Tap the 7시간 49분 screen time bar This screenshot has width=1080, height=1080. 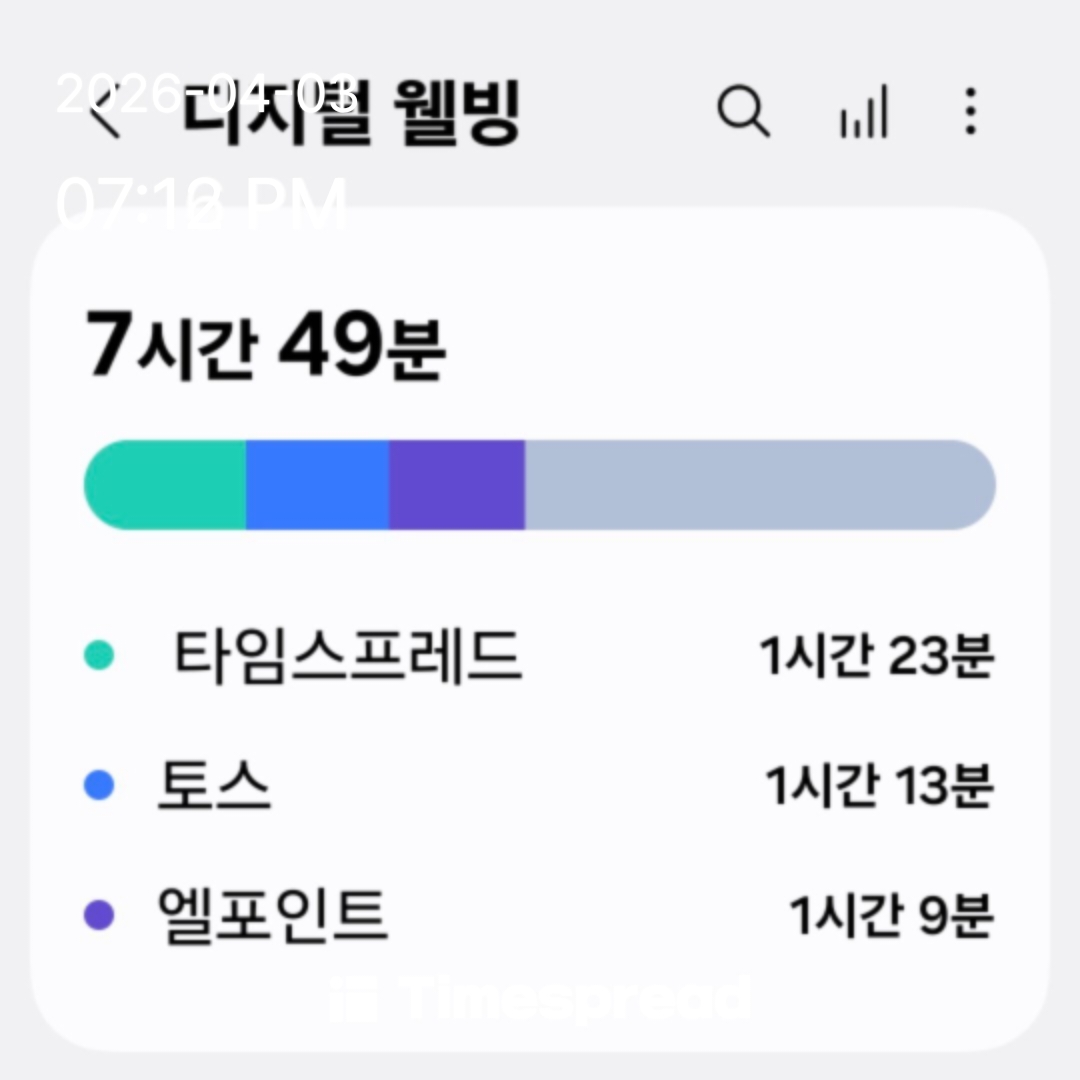[539, 485]
